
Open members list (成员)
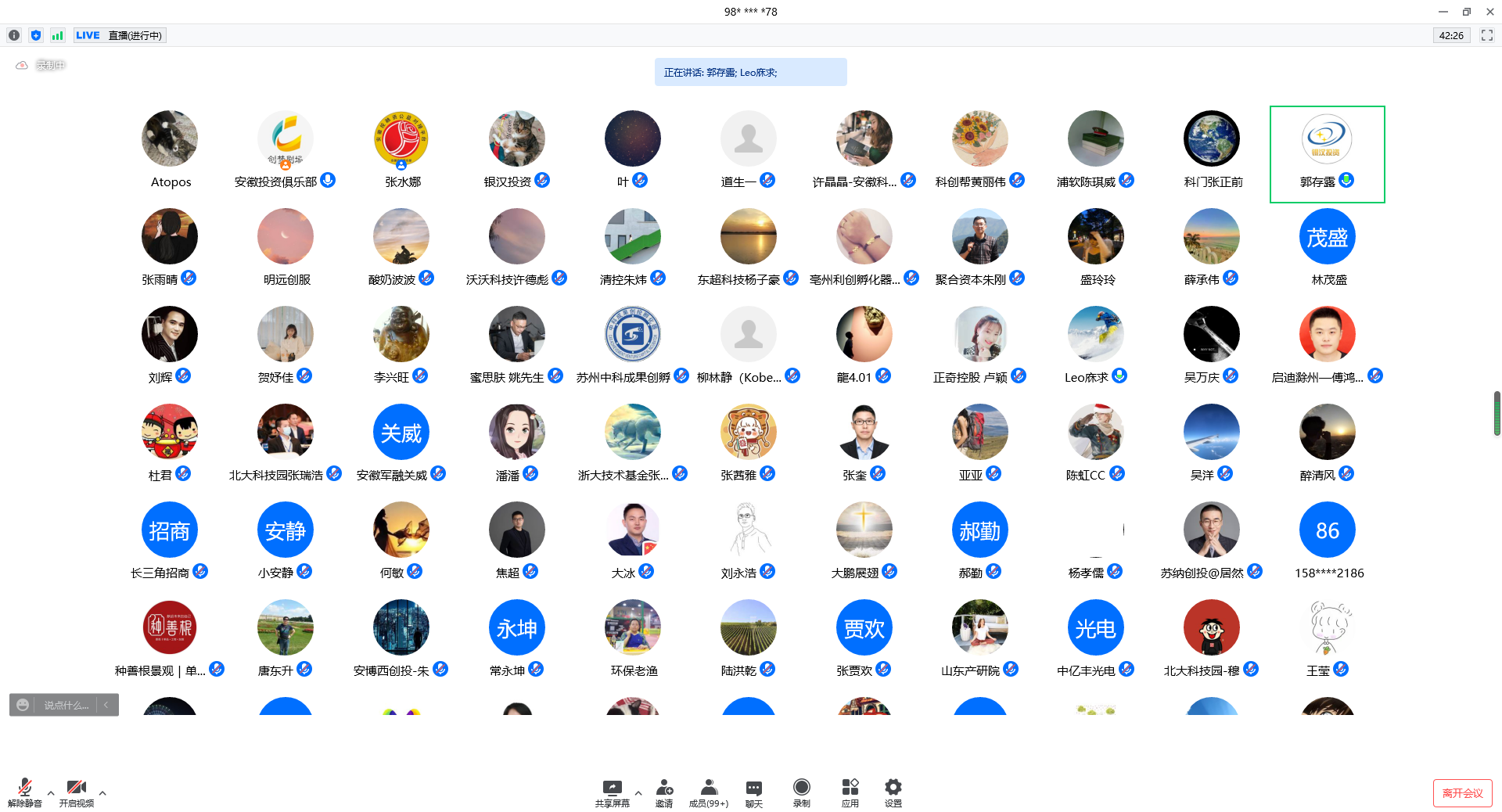point(709,791)
